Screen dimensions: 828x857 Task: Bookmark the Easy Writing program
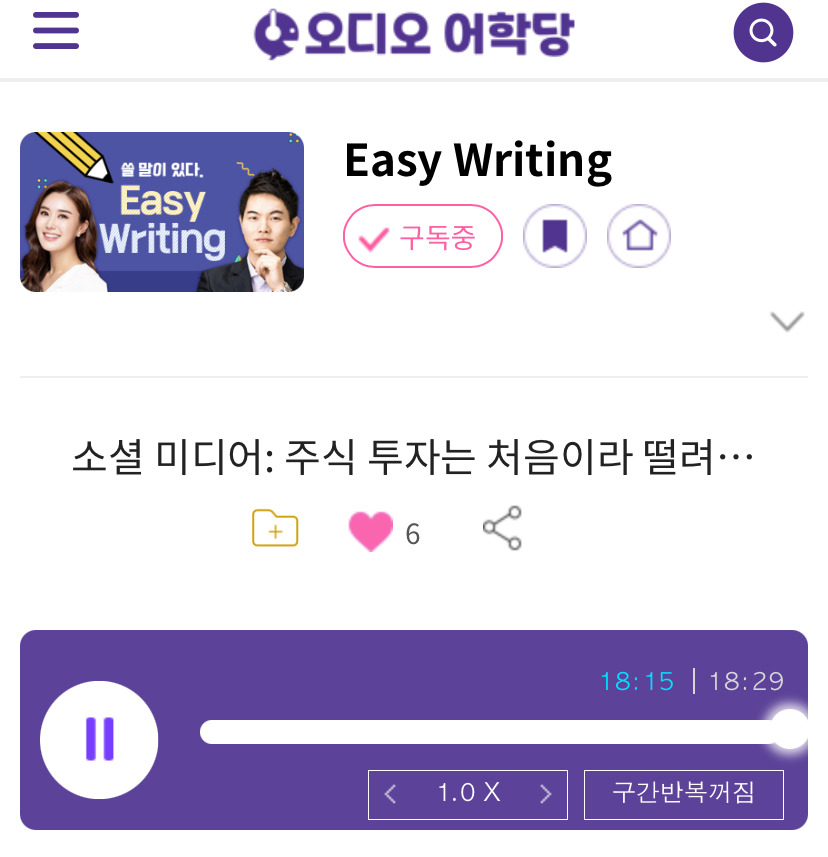[x=555, y=236]
